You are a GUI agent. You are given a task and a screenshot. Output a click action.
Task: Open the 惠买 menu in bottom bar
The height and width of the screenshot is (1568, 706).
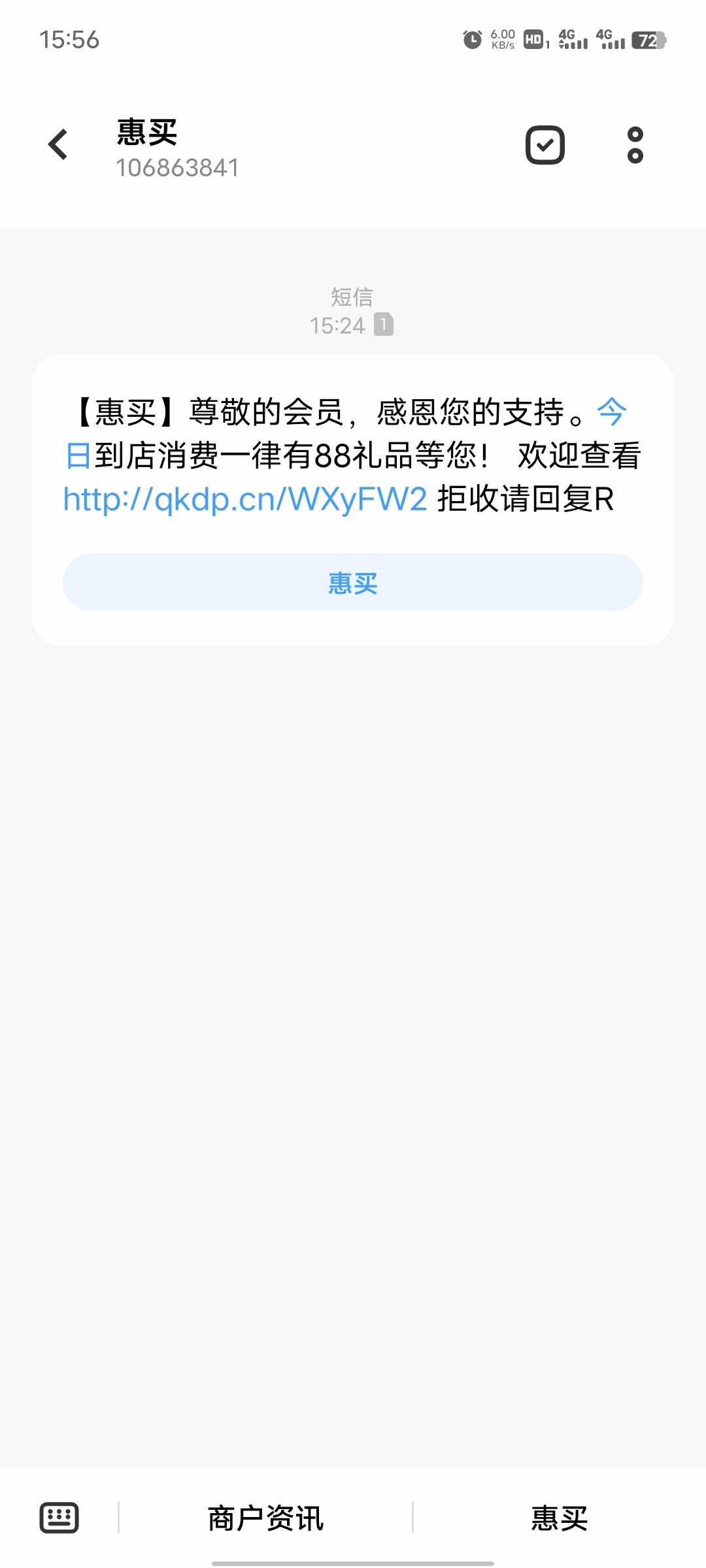click(560, 1518)
